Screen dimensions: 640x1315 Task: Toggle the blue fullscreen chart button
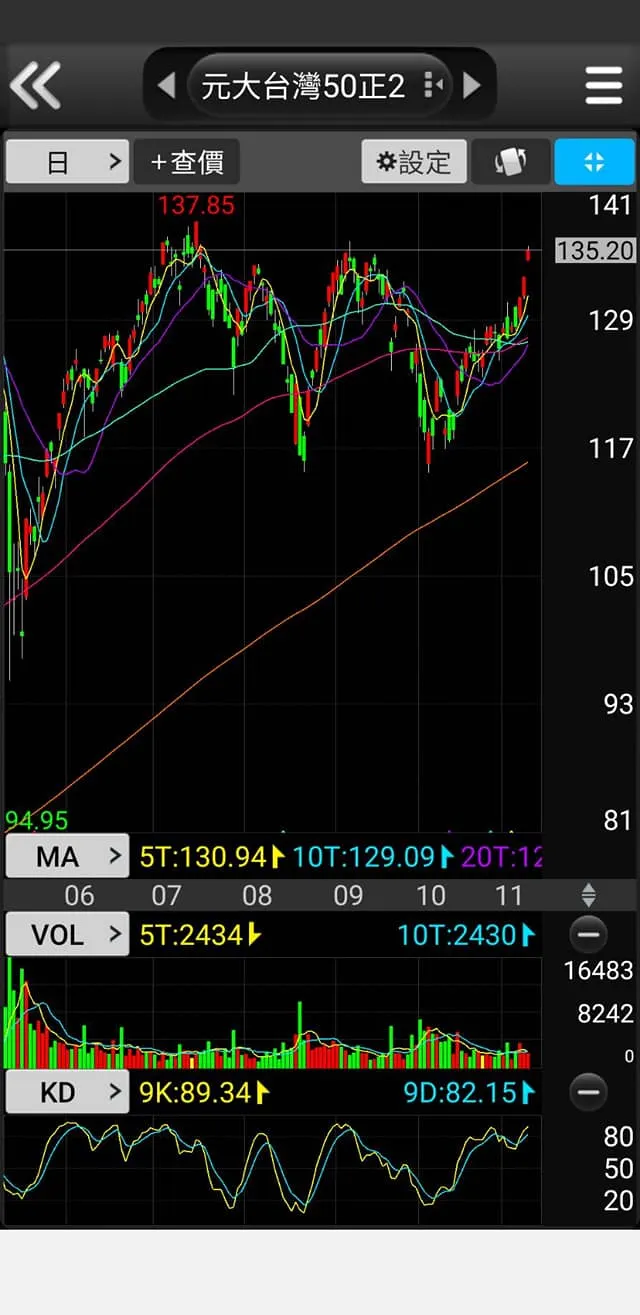pyautogui.click(x=594, y=162)
